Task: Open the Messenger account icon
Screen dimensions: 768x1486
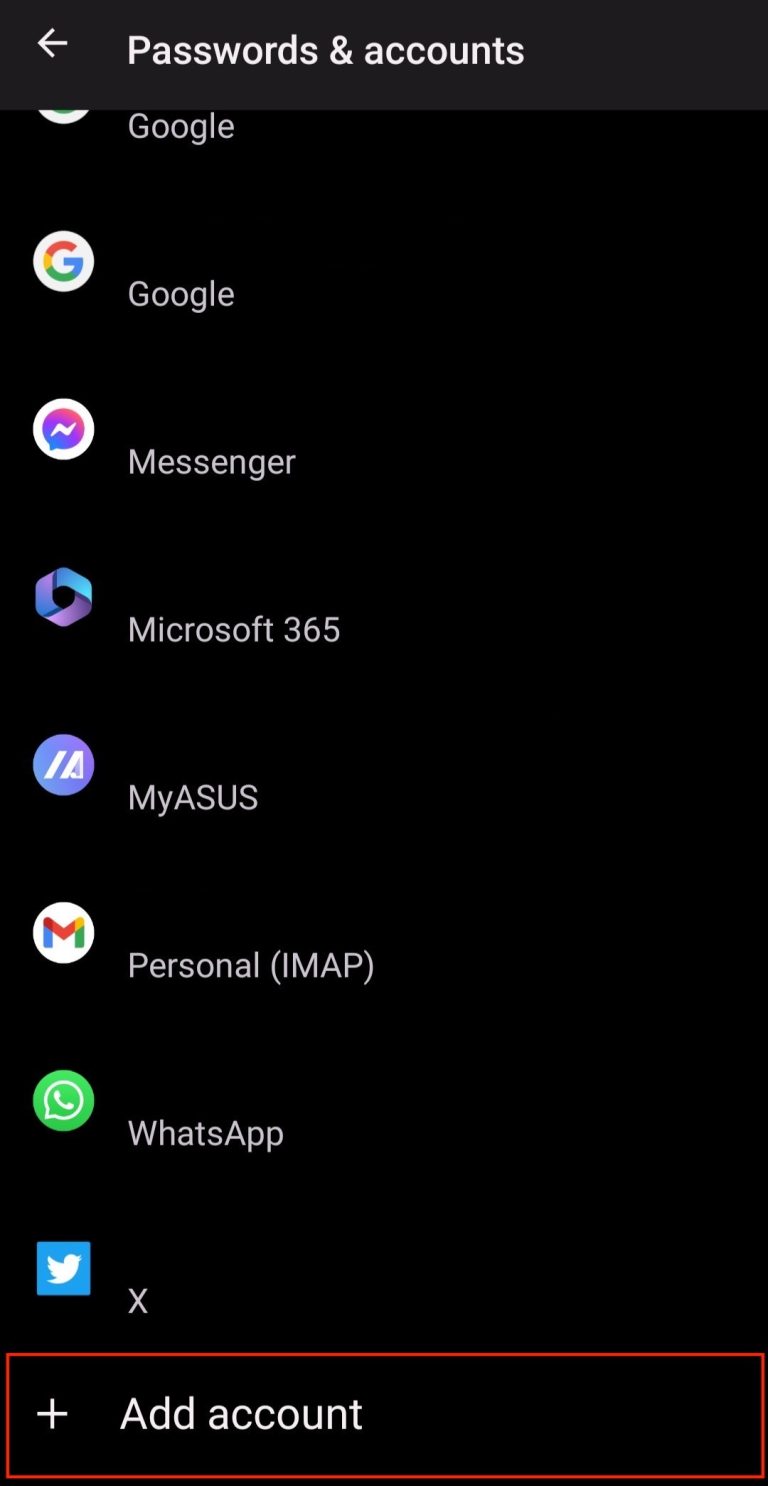Action: click(x=63, y=430)
